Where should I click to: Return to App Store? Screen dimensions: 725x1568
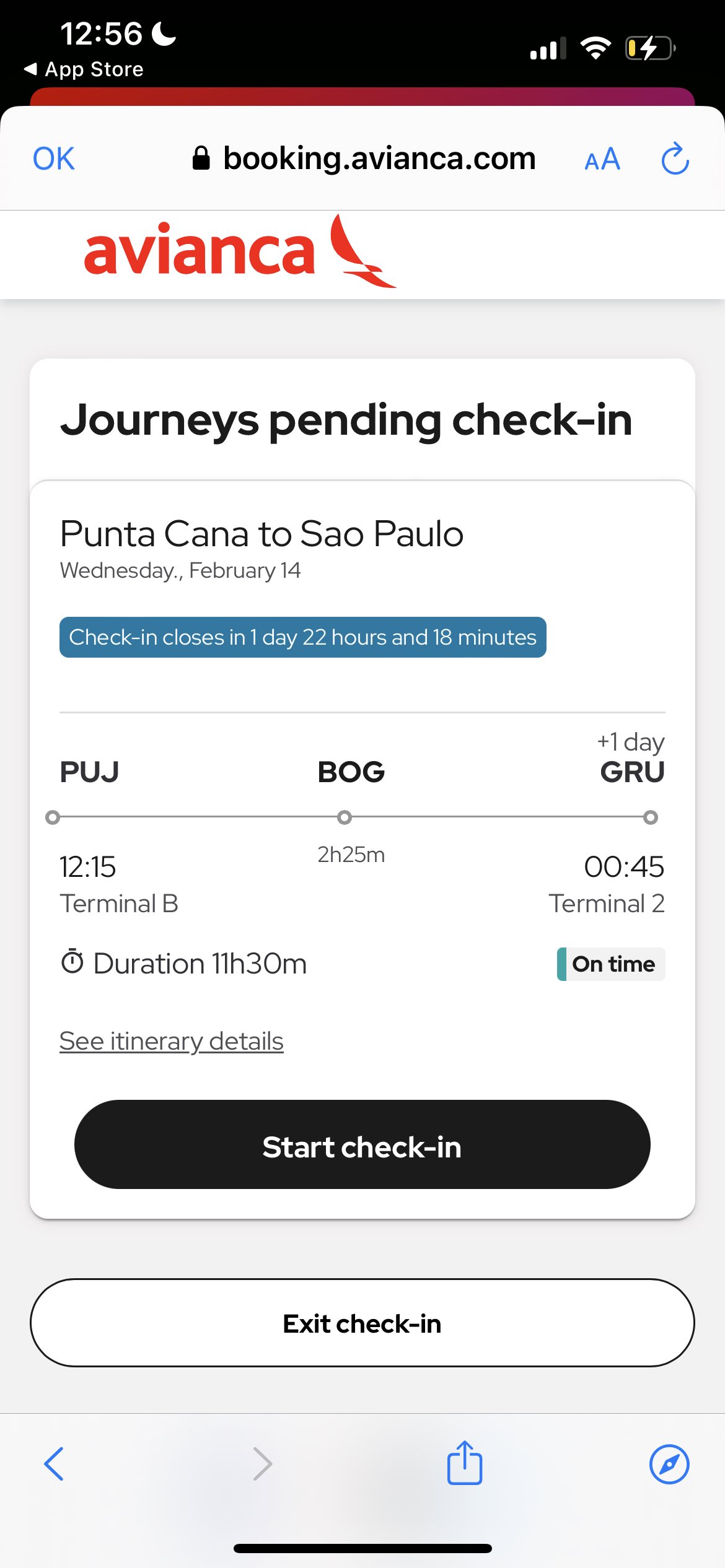click(84, 69)
